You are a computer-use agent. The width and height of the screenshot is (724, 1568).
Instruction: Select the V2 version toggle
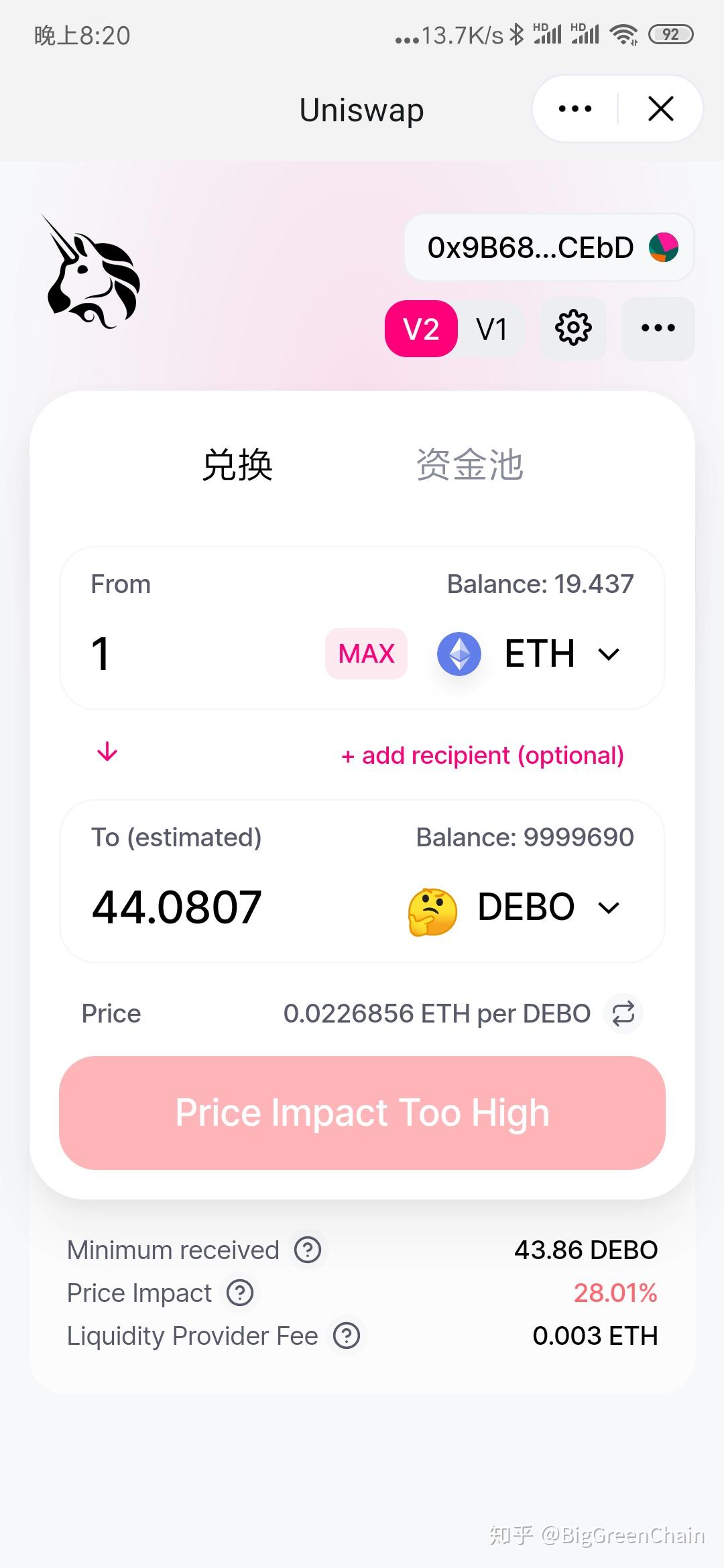(420, 328)
